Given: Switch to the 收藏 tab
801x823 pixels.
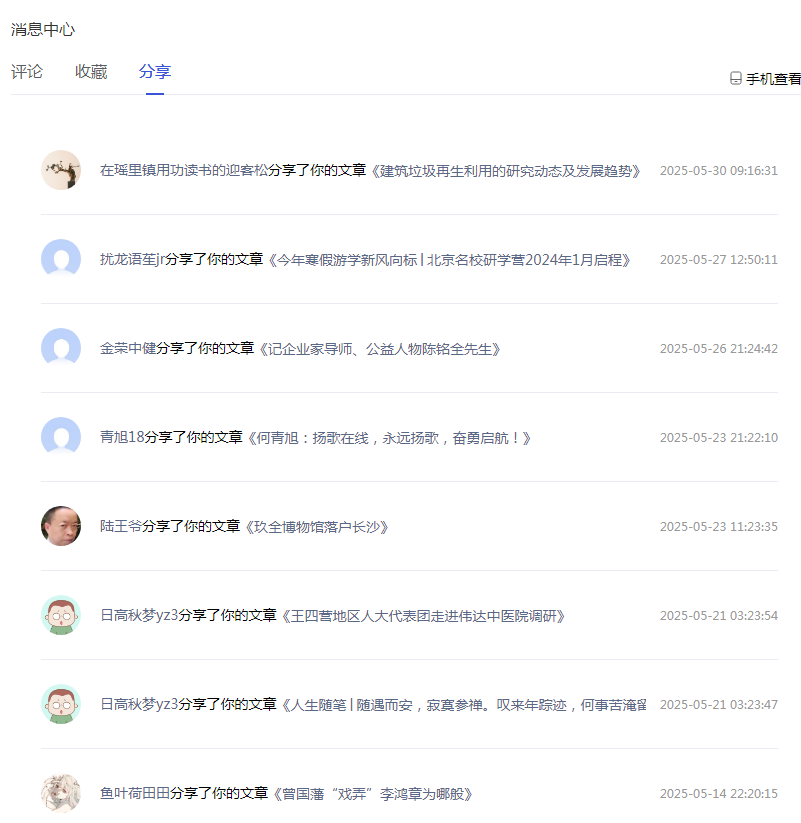Looking at the screenshot, I should pyautogui.click(x=91, y=72).
